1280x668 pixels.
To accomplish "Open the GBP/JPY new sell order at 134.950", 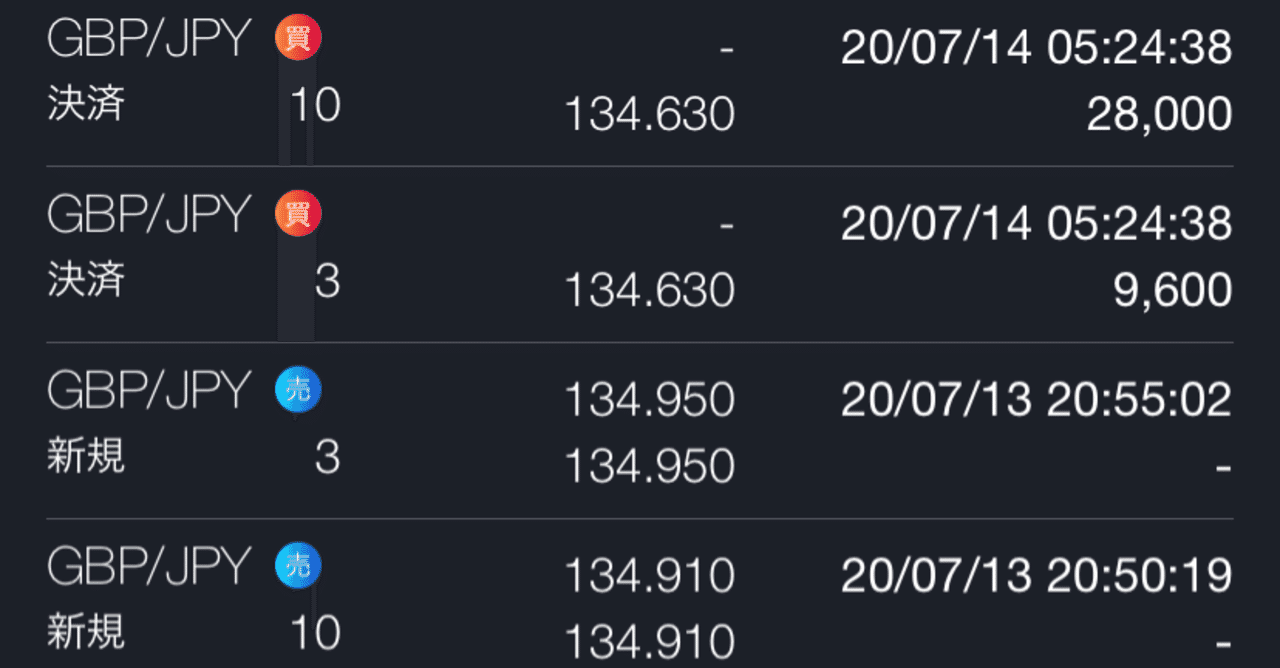I will (640, 431).
